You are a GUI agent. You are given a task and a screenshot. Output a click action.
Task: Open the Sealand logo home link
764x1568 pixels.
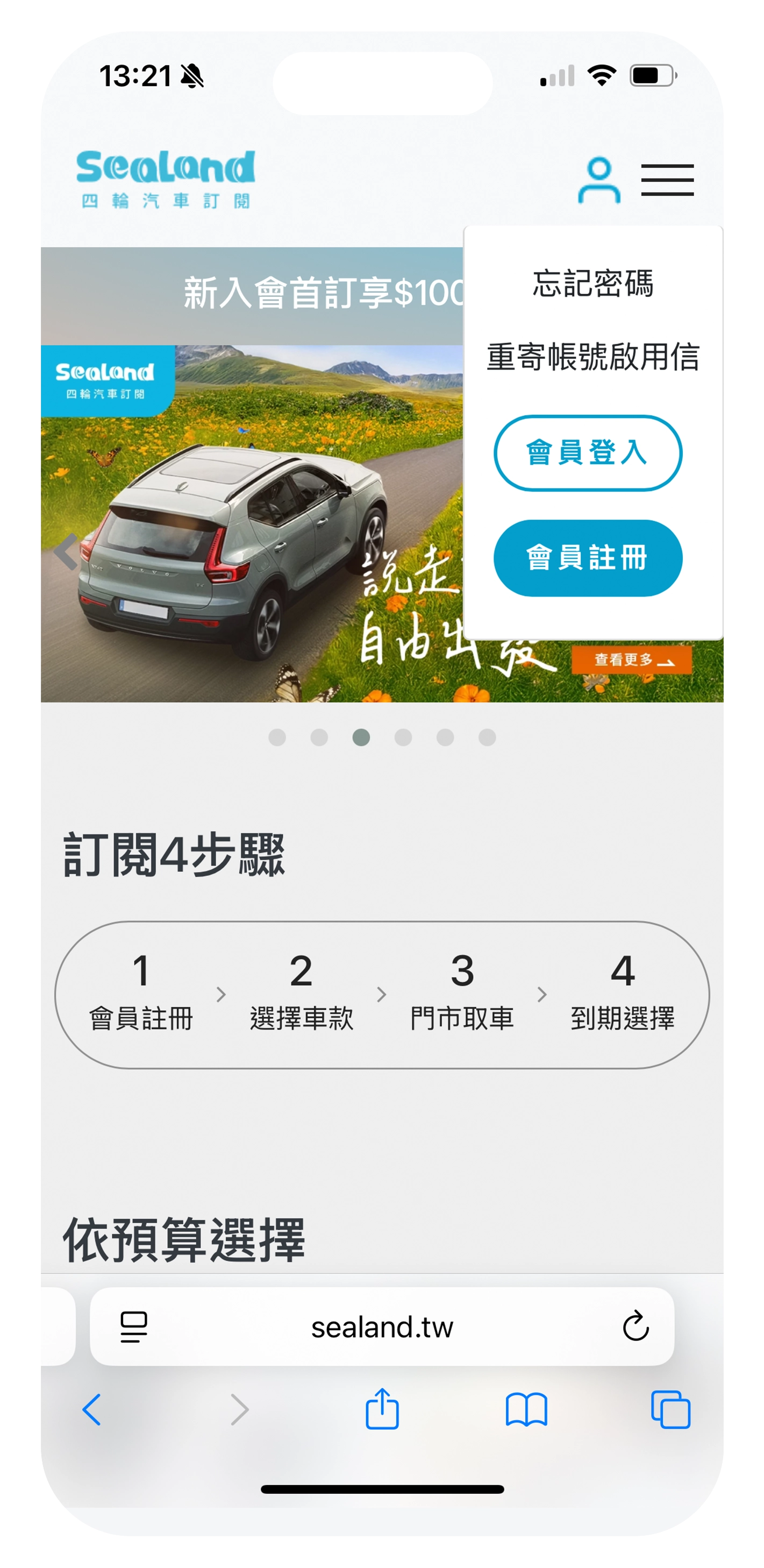[166, 179]
